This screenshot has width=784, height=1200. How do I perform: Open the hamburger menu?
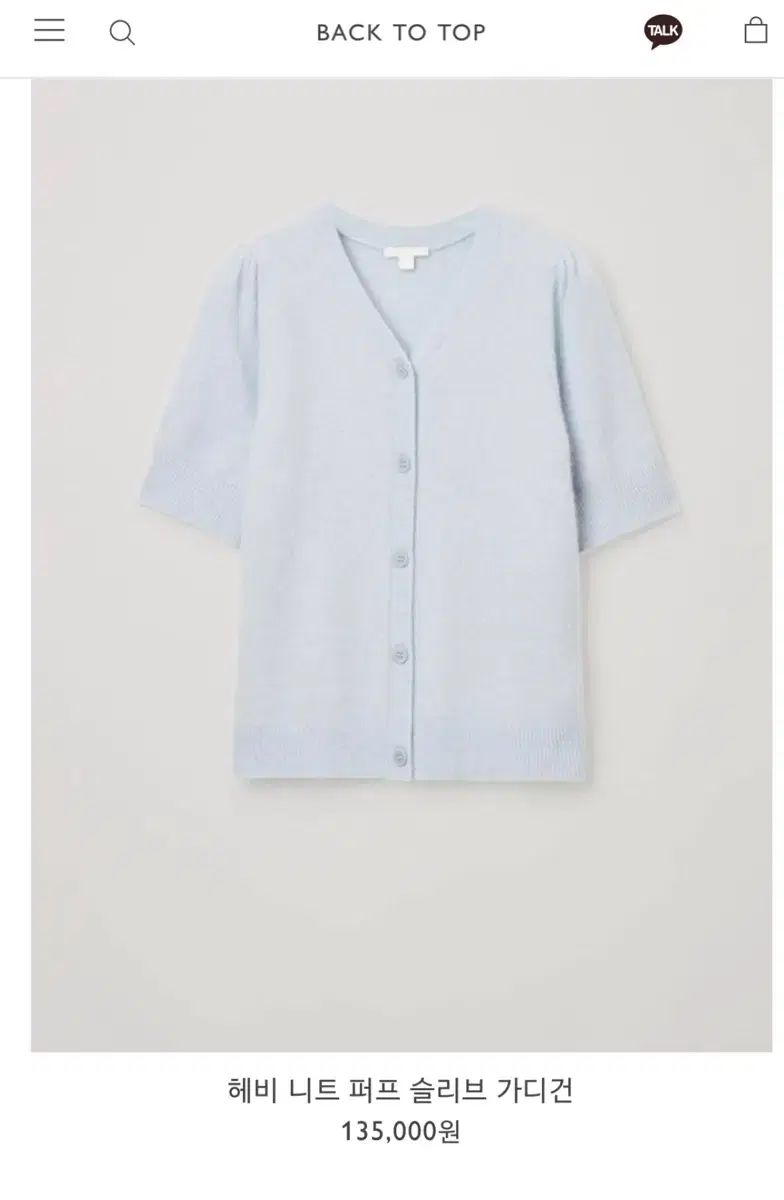click(49, 31)
